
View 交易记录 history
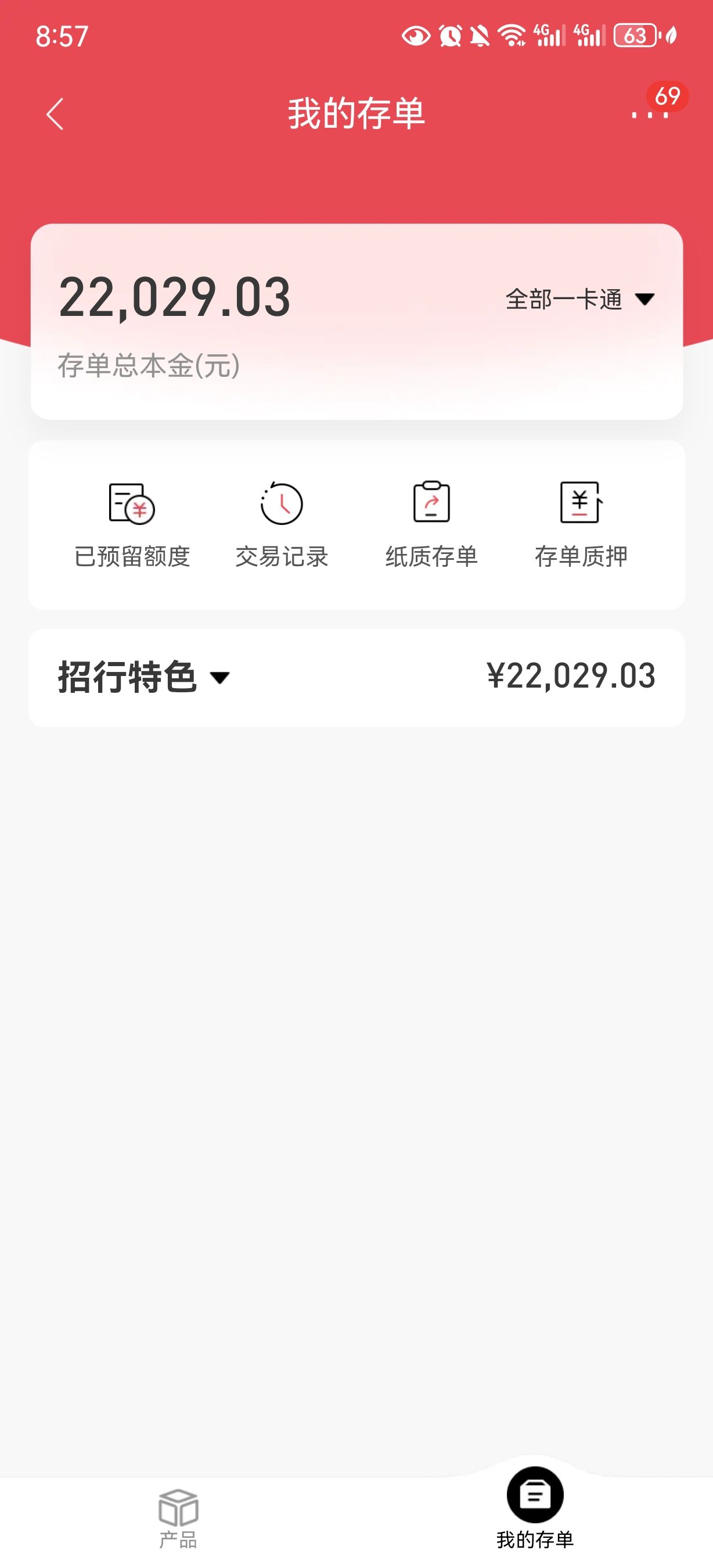(282, 524)
